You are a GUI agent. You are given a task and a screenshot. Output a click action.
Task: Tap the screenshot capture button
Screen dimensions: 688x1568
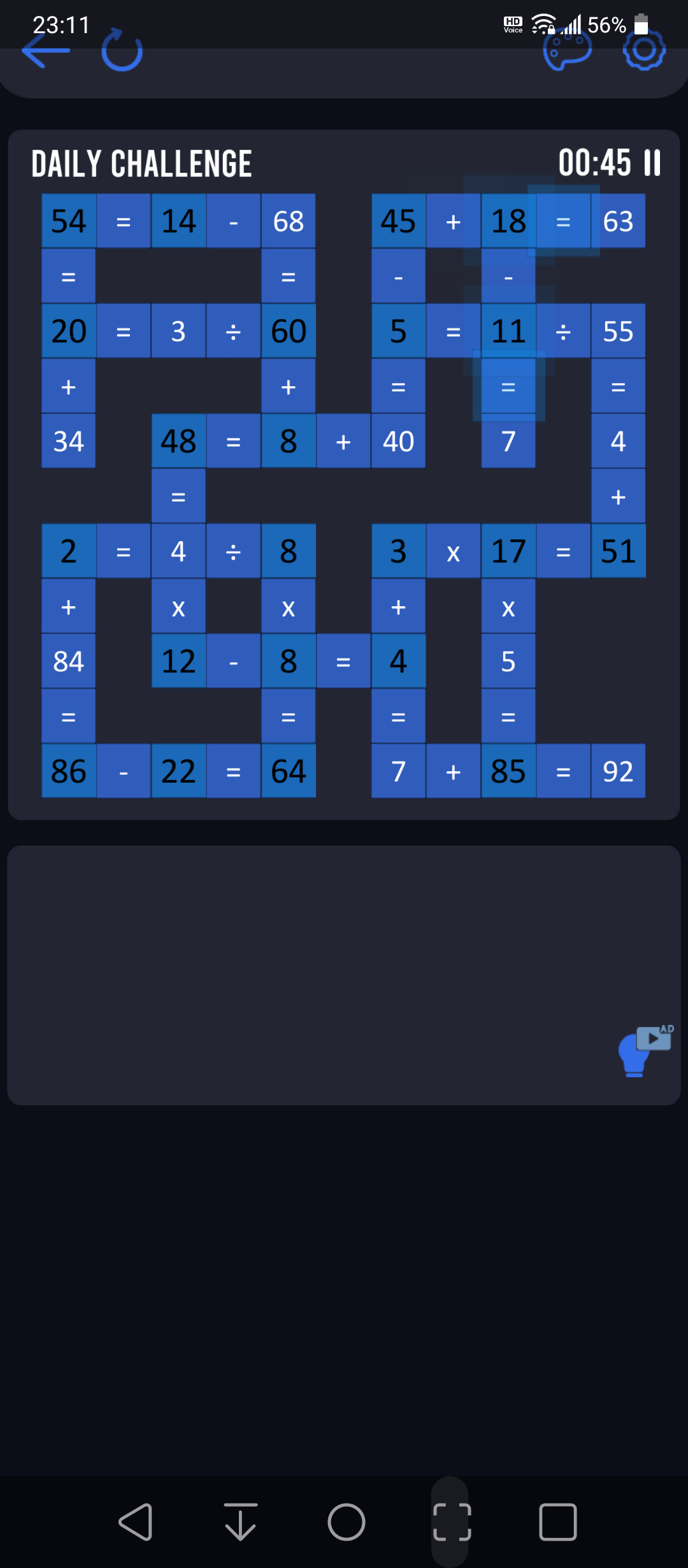pyautogui.click(x=452, y=1522)
